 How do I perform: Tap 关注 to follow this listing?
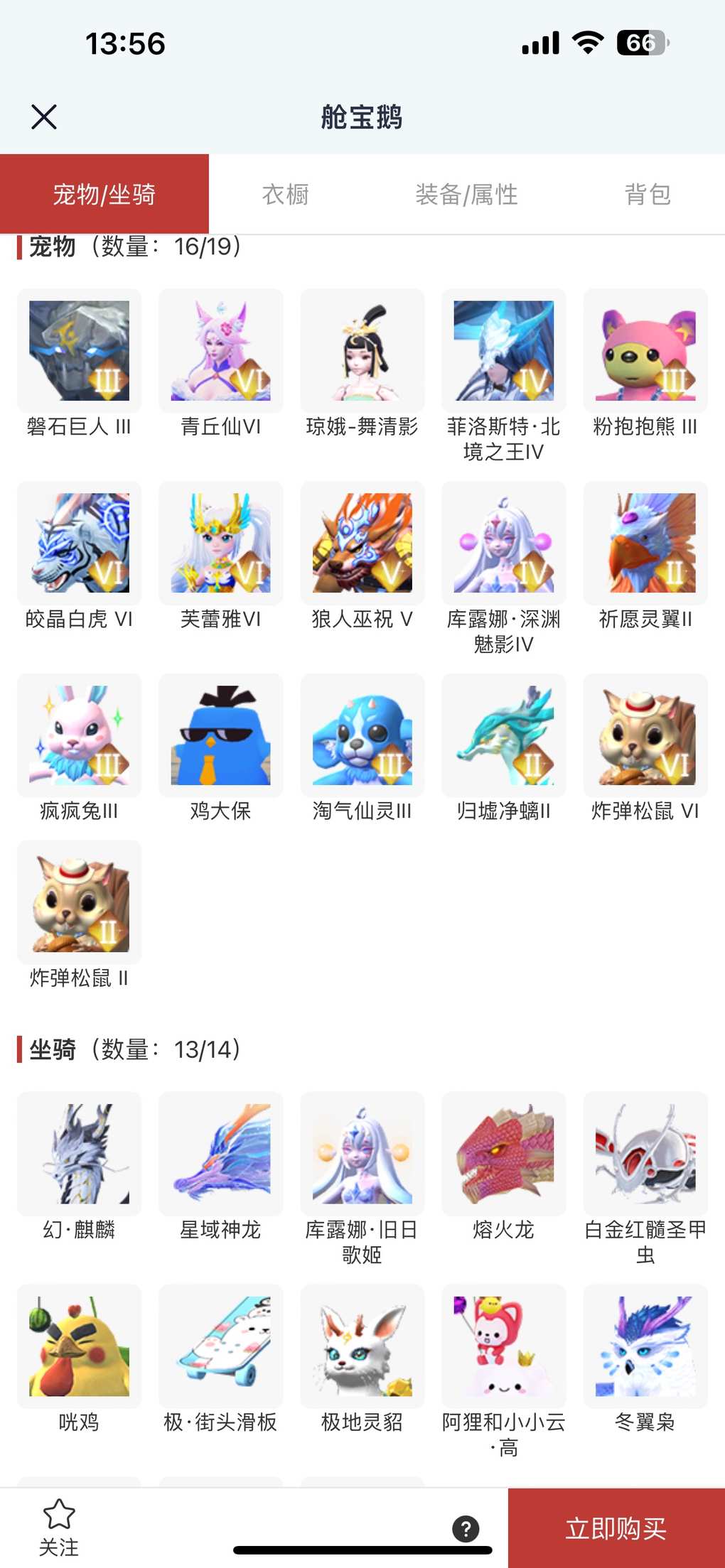[x=59, y=1528]
